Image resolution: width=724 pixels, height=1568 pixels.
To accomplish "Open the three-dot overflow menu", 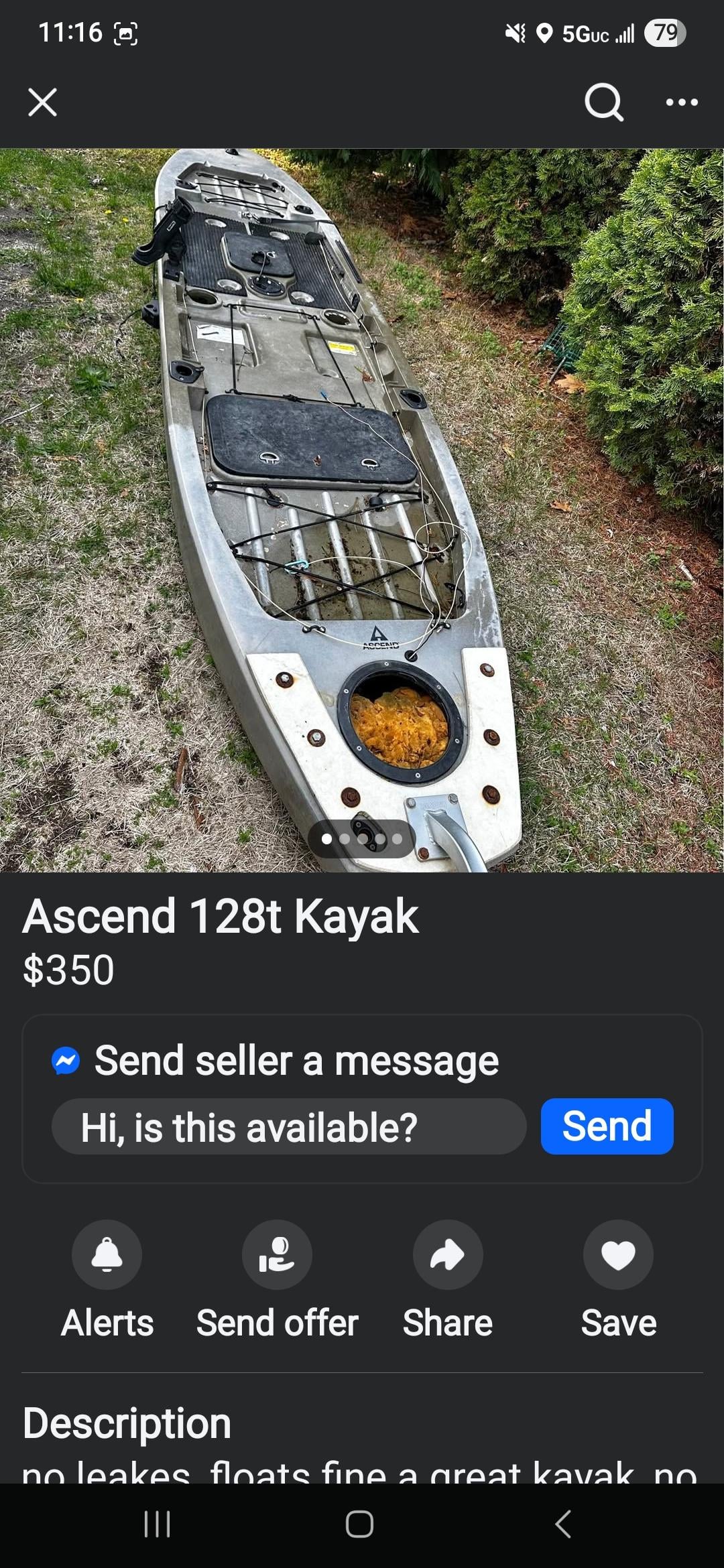I will [x=682, y=103].
